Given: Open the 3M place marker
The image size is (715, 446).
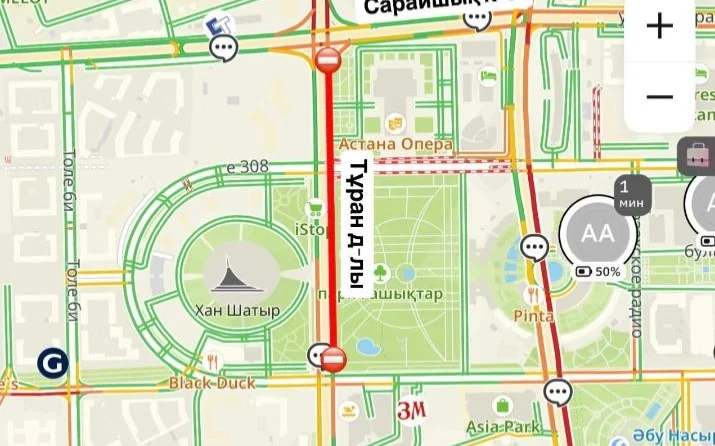Looking at the screenshot, I should click(411, 410).
